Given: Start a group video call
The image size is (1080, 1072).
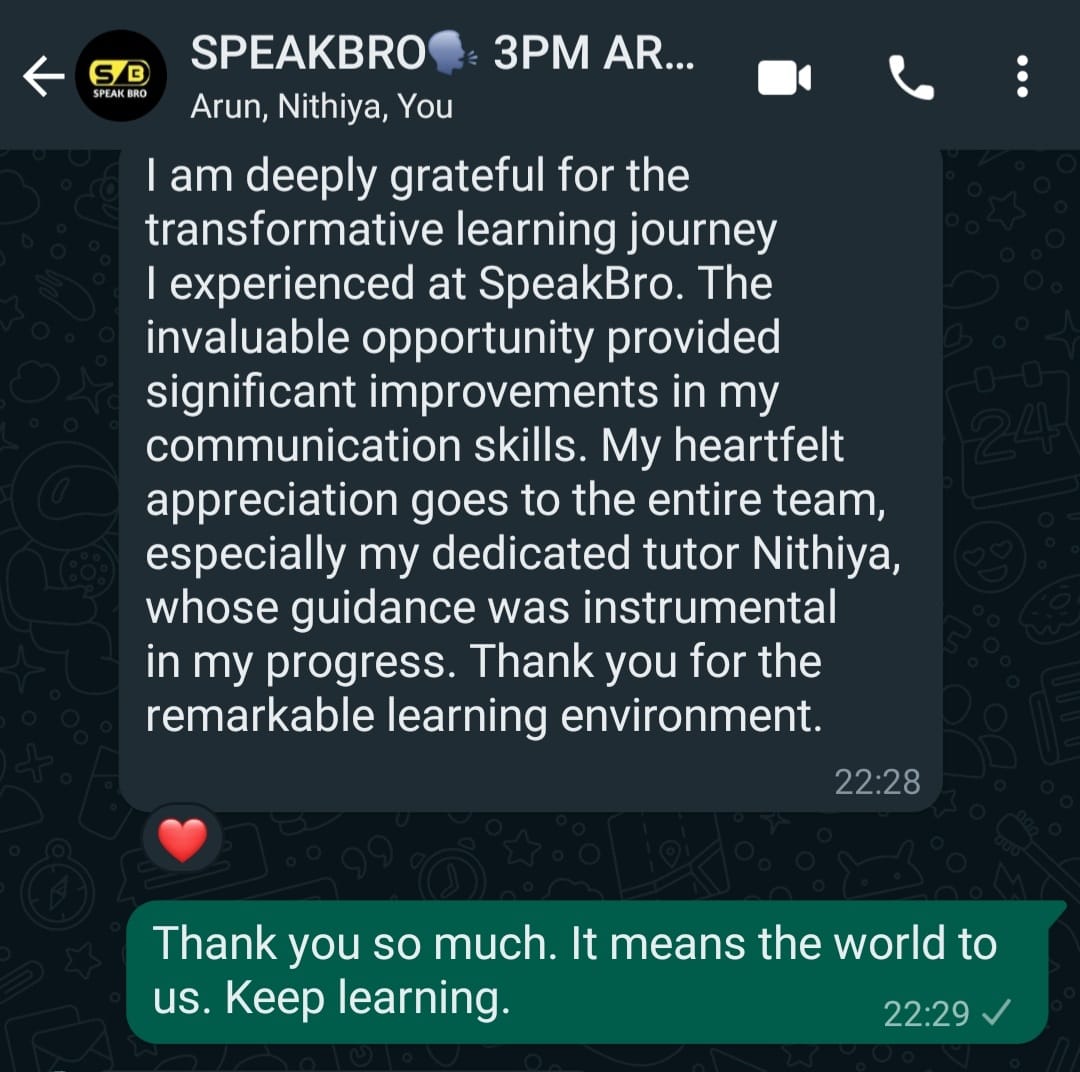Looking at the screenshot, I should click(x=784, y=77).
